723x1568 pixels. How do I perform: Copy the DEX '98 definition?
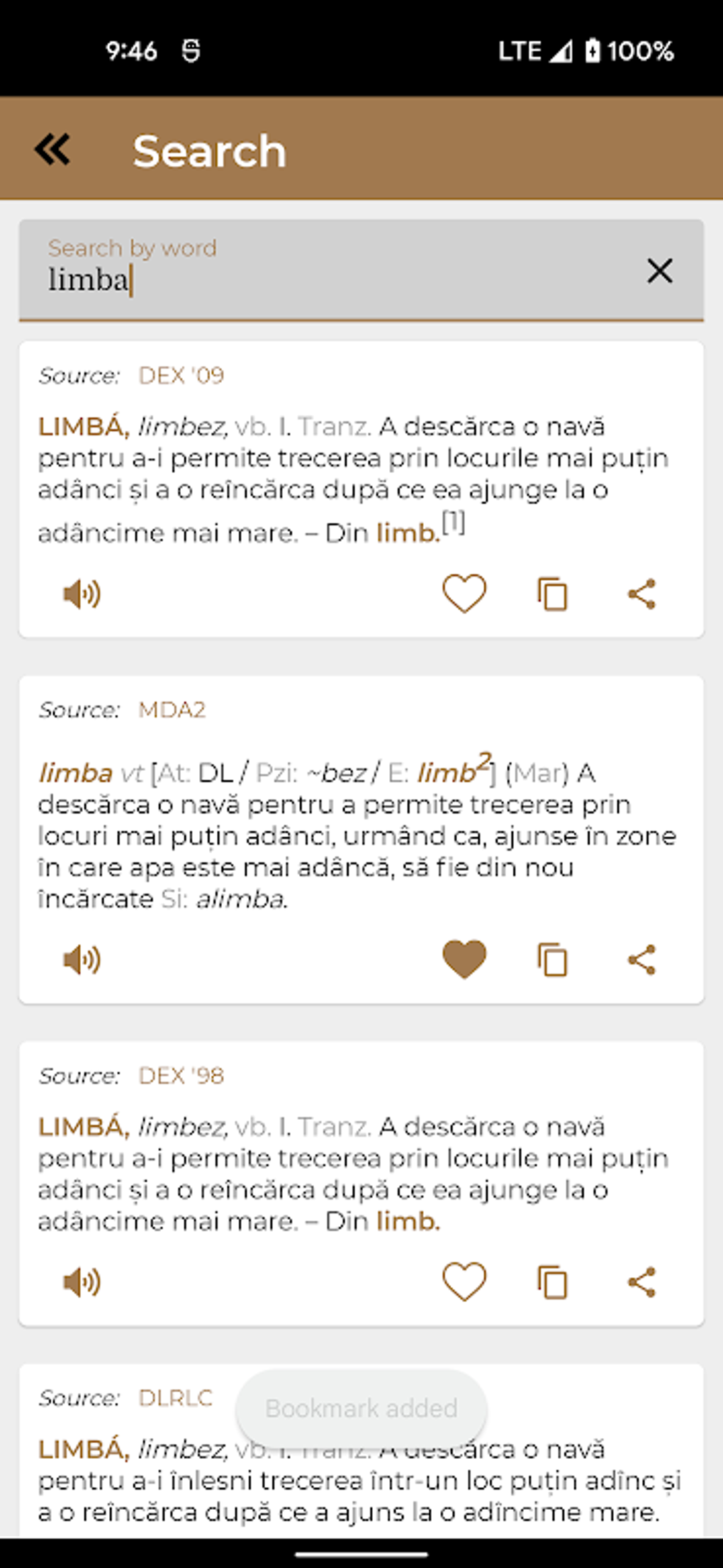[553, 1281]
